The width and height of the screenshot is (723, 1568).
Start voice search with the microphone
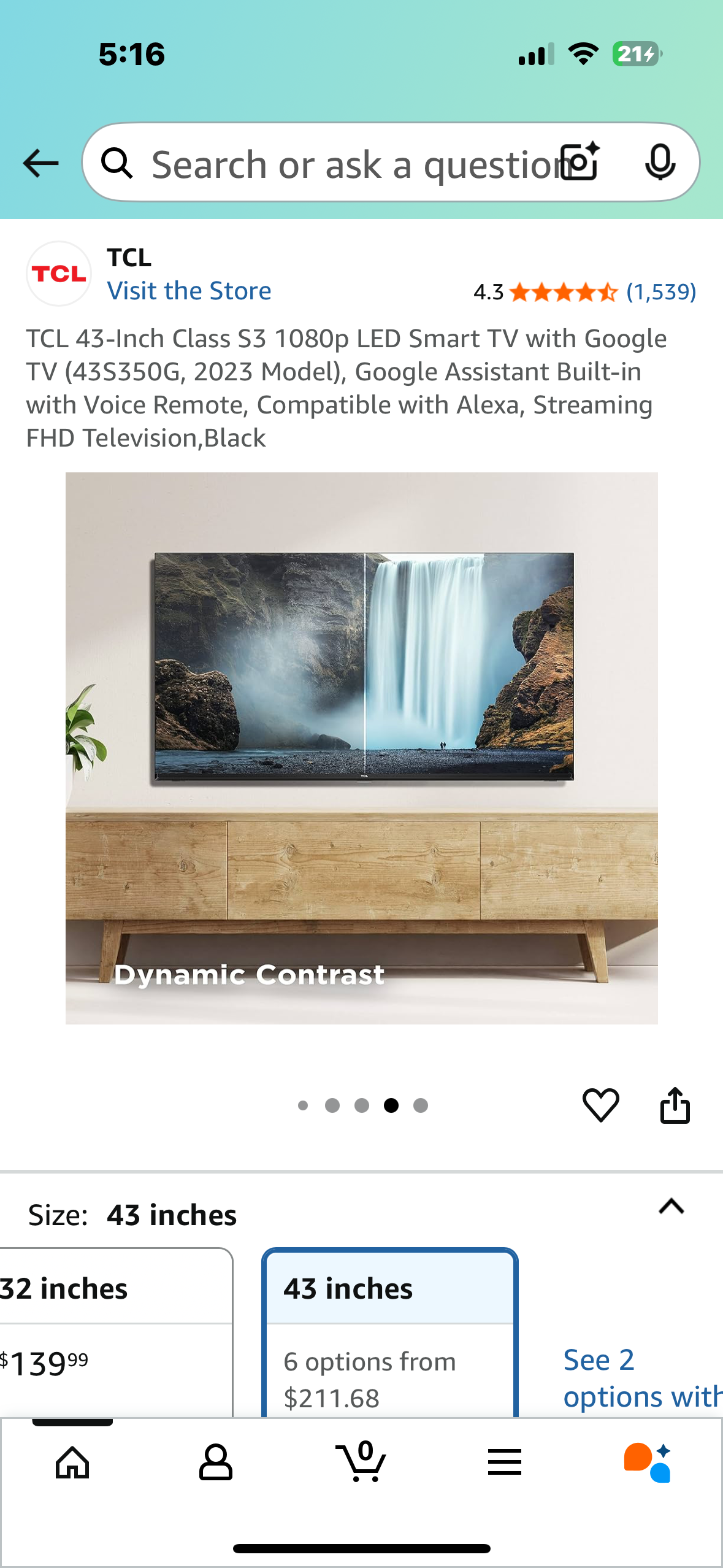660,163
